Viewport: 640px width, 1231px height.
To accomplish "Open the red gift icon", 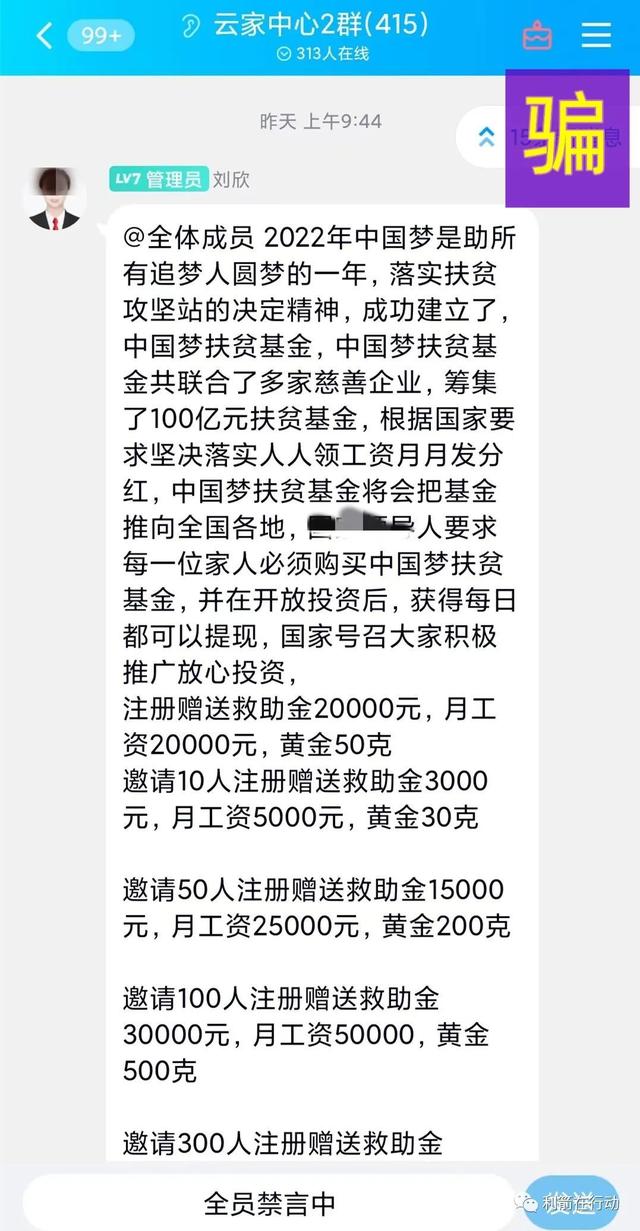I will click(537, 35).
